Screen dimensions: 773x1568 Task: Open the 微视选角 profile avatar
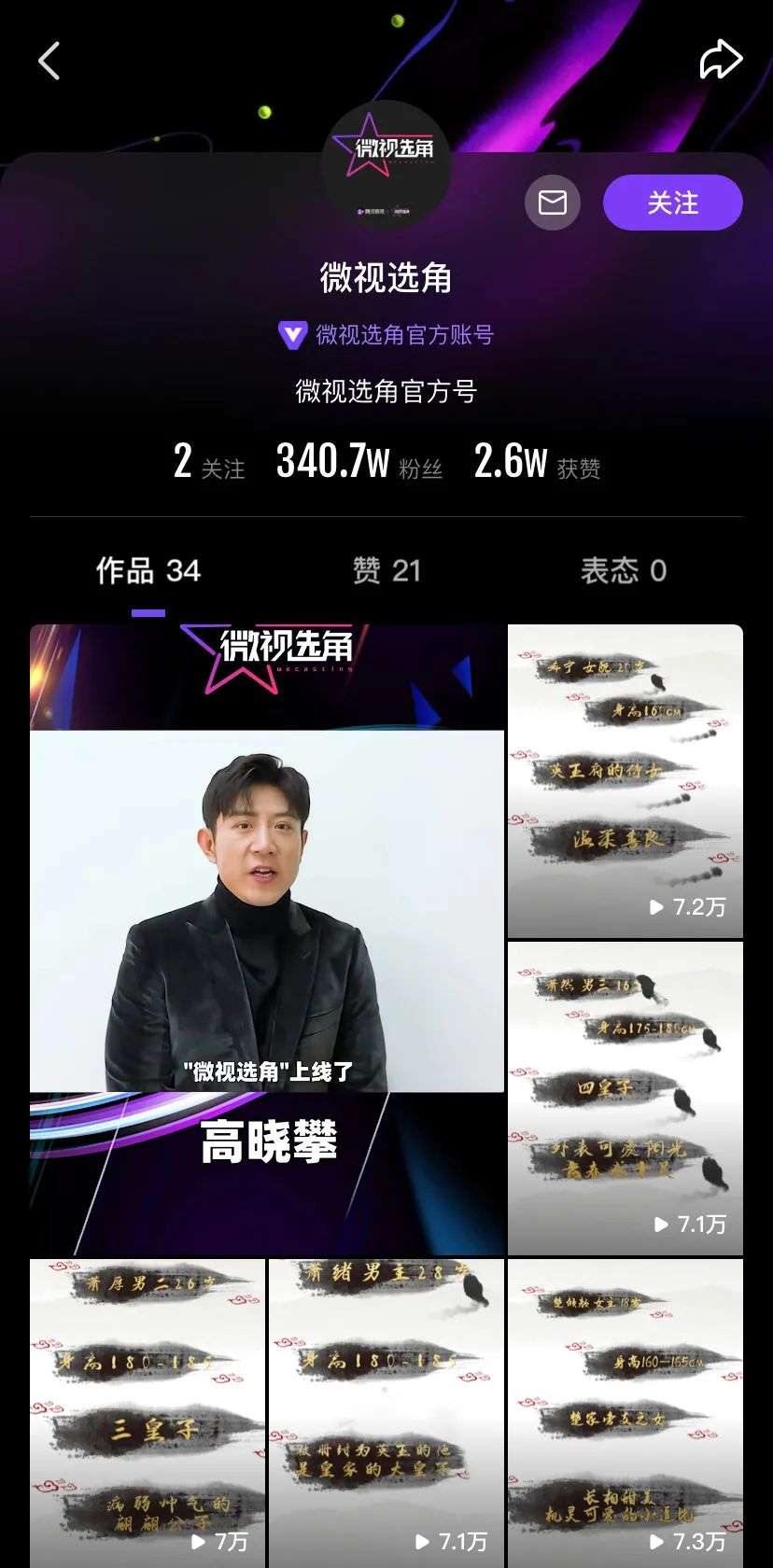386,163
